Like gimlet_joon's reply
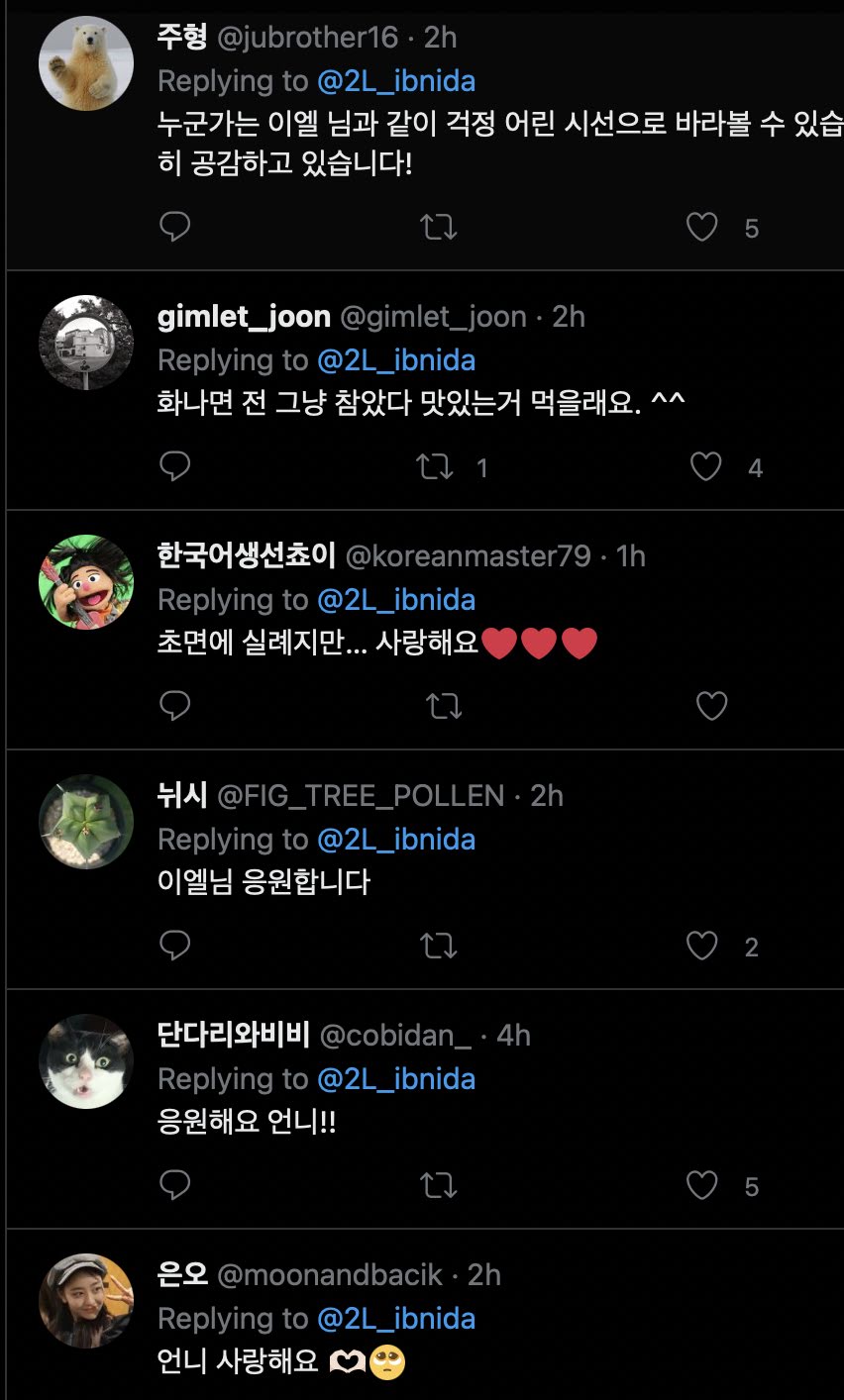Screen dimensions: 844x1400 [705, 466]
